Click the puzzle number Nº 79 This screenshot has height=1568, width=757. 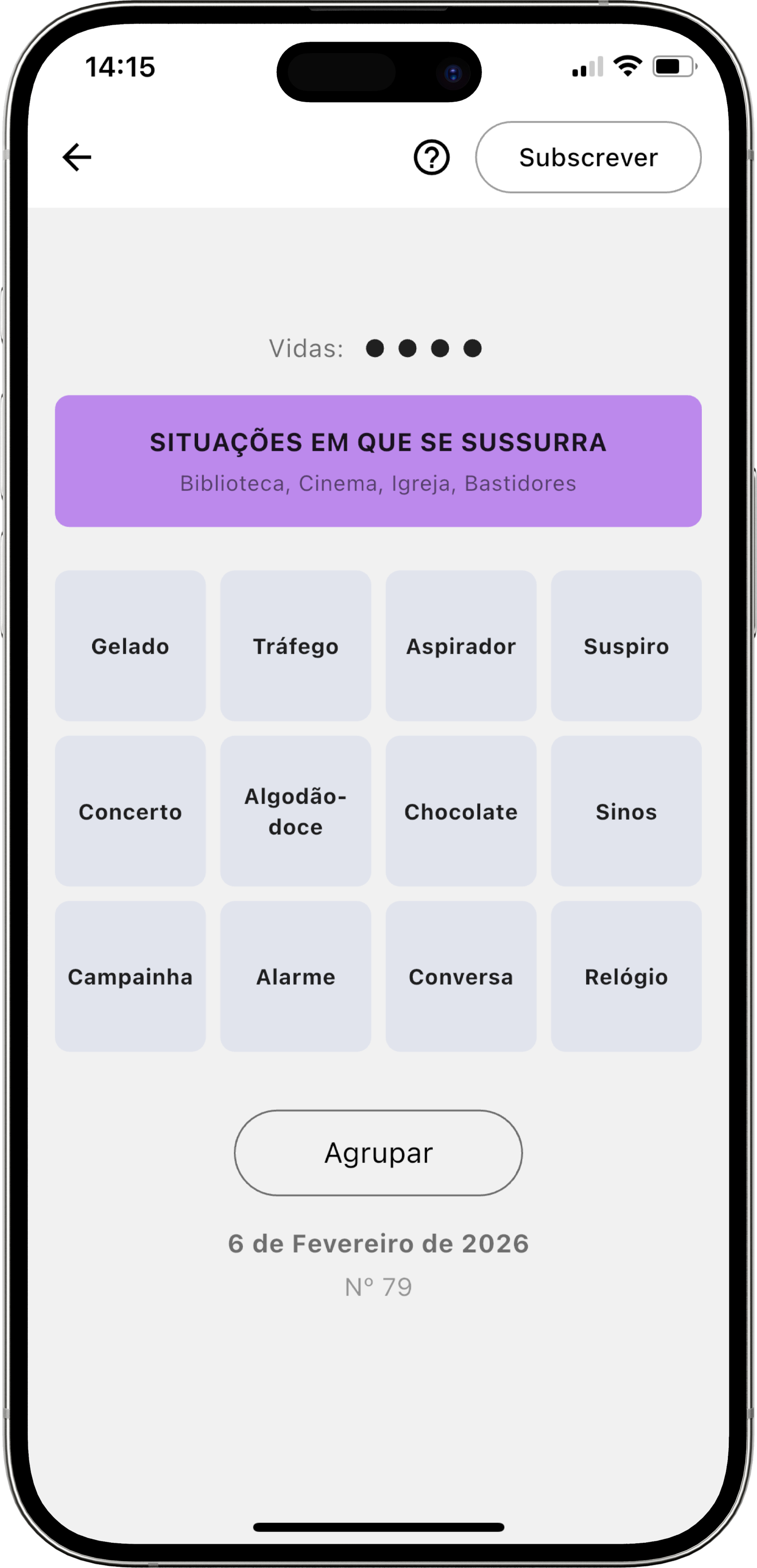point(378,1286)
